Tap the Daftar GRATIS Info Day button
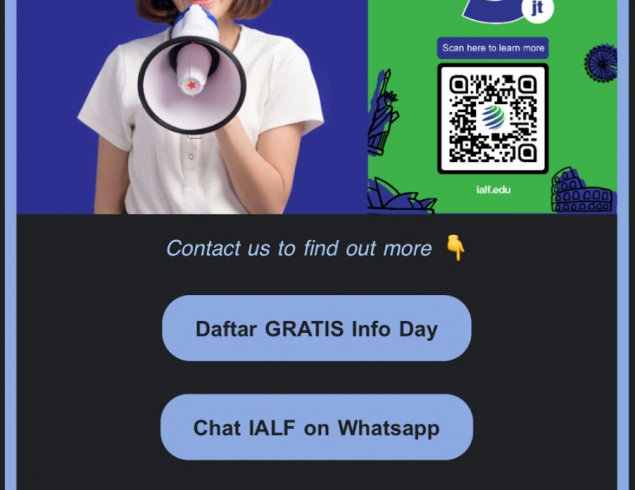The height and width of the screenshot is (490, 635). tap(316, 328)
